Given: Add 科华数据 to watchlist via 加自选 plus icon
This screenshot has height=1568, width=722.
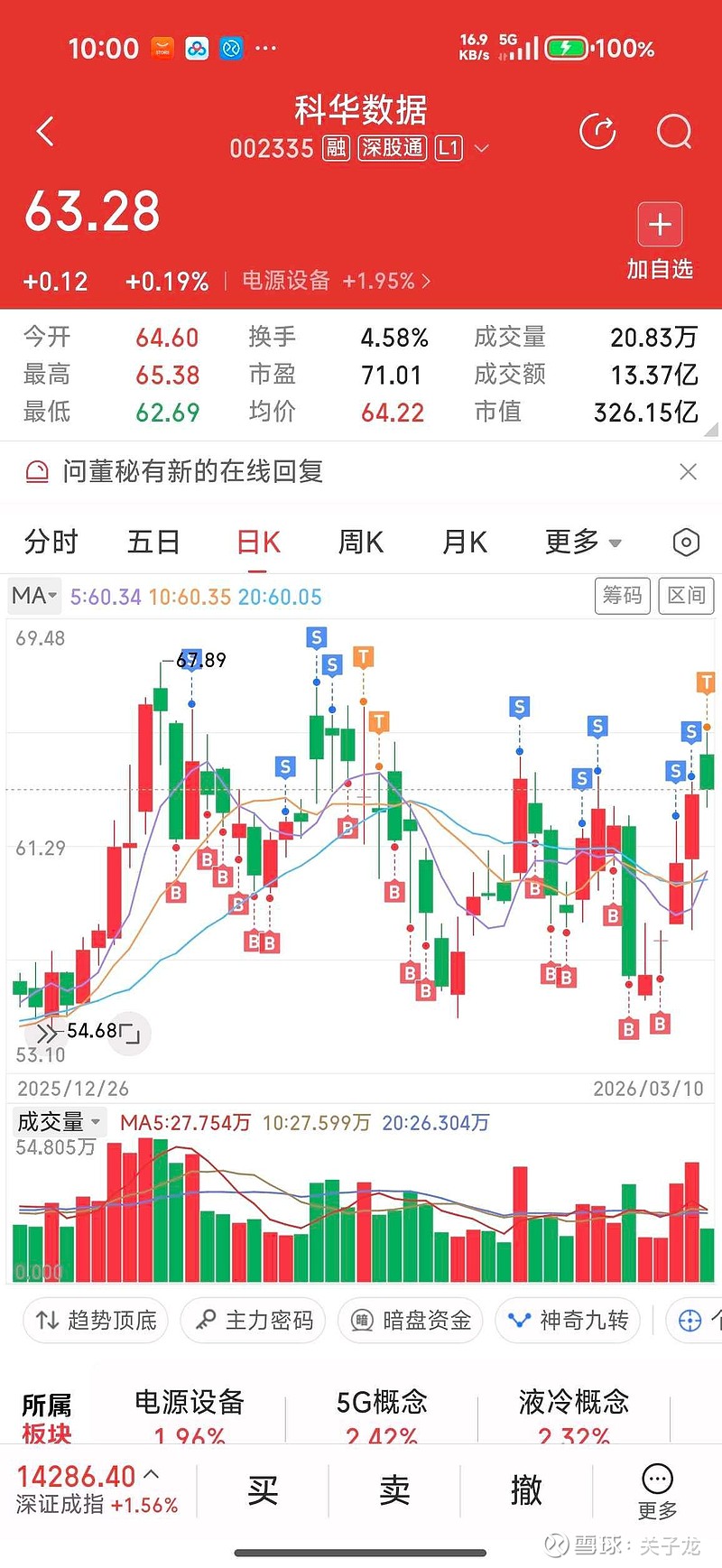Looking at the screenshot, I should 659,225.
